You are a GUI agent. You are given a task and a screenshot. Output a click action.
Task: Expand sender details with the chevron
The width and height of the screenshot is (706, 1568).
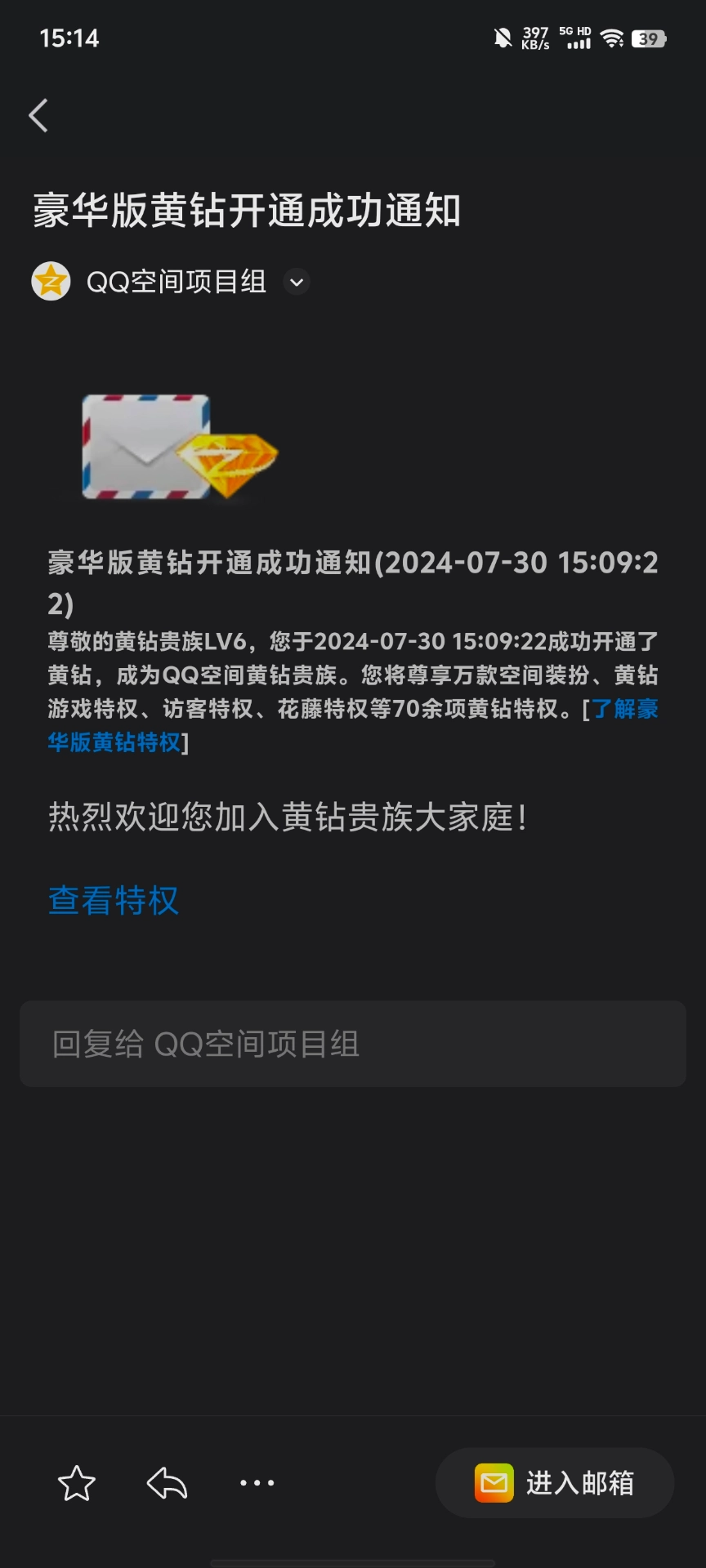click(296, 282)
